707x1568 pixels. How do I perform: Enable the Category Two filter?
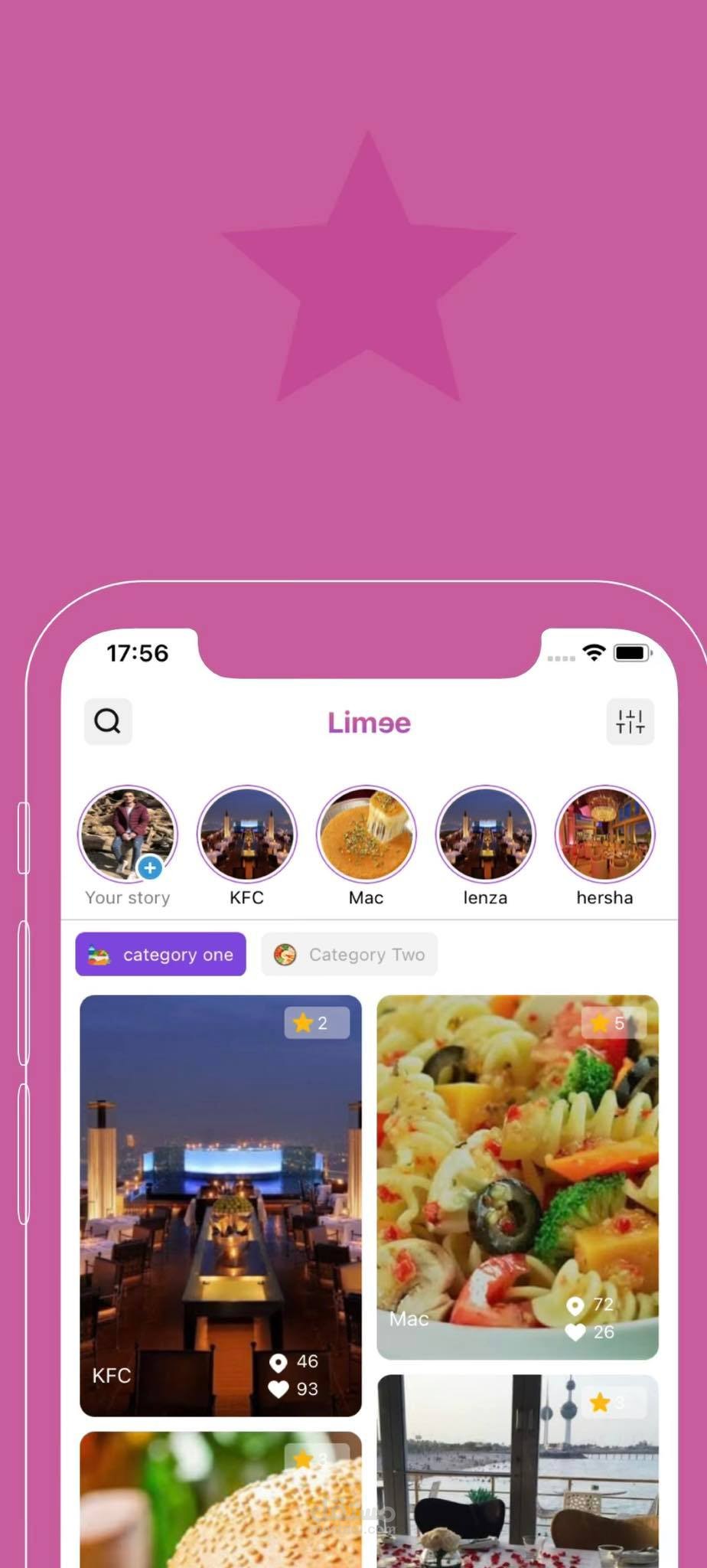(349, 954)
